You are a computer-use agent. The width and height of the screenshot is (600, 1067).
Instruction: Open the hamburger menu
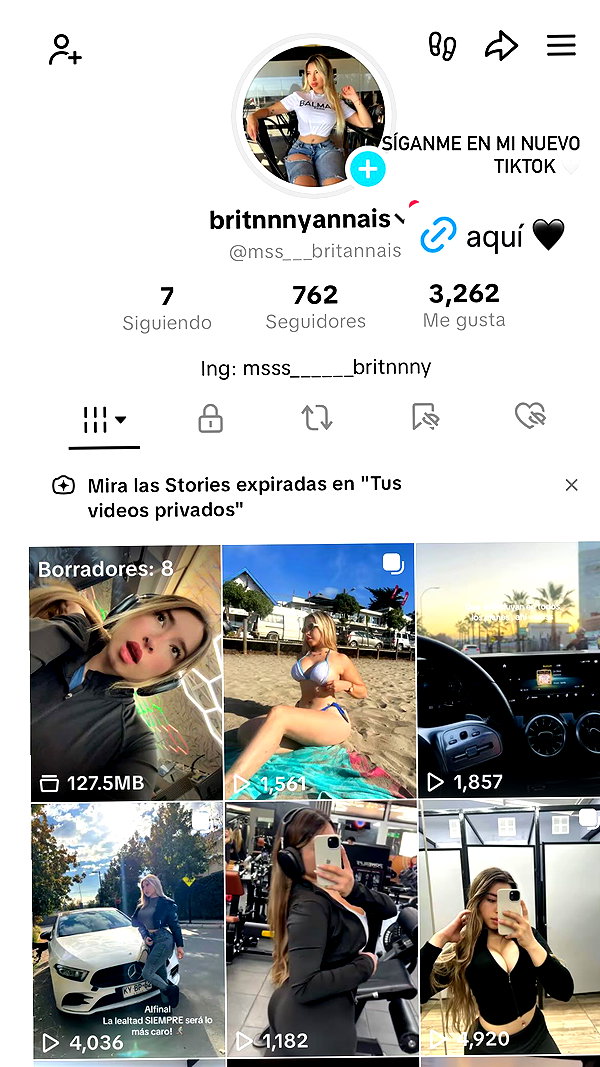click(561, 46)
